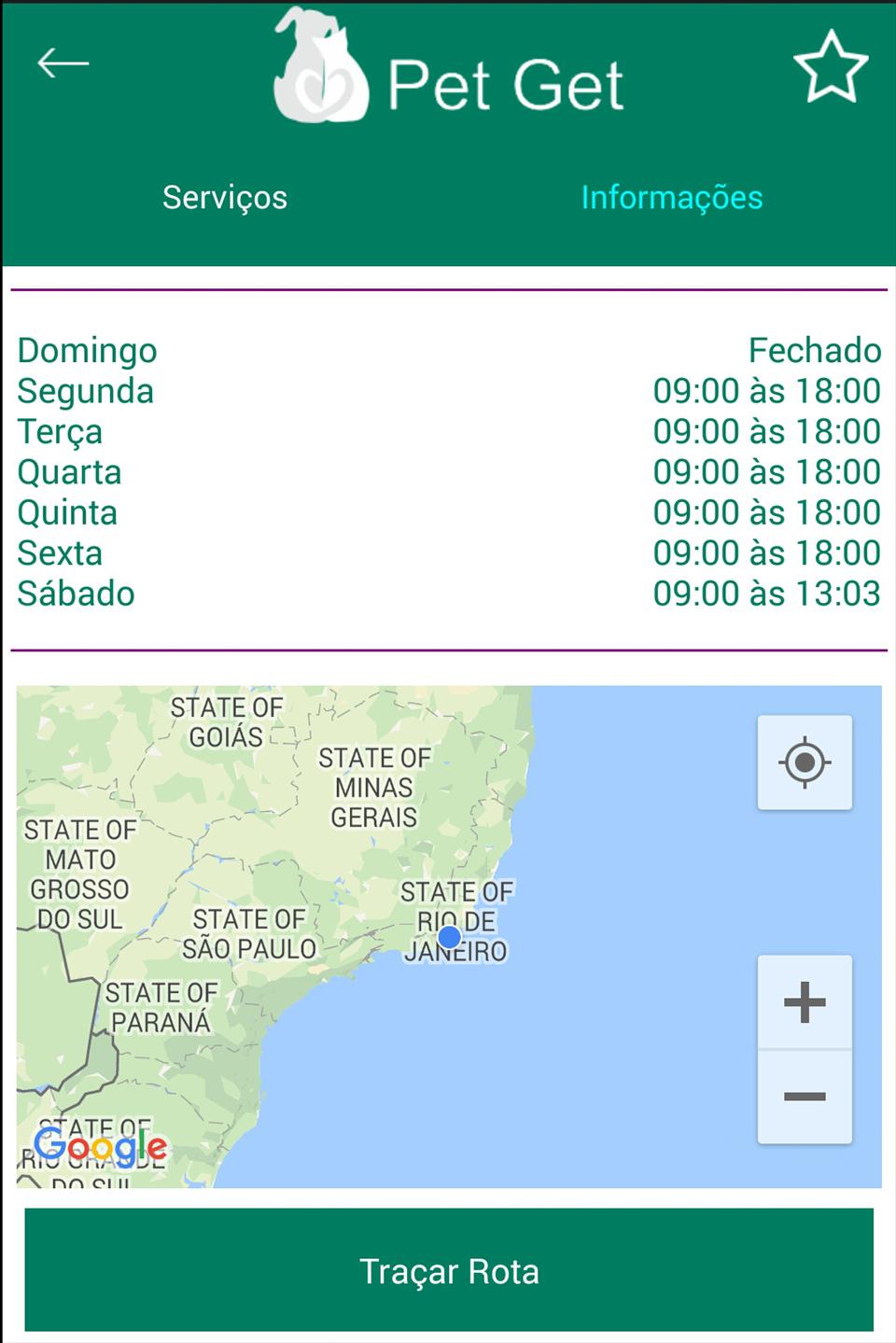
Task: Mark this pet shop as favorite
Action: pyautogui.click(x=830, y=66)
